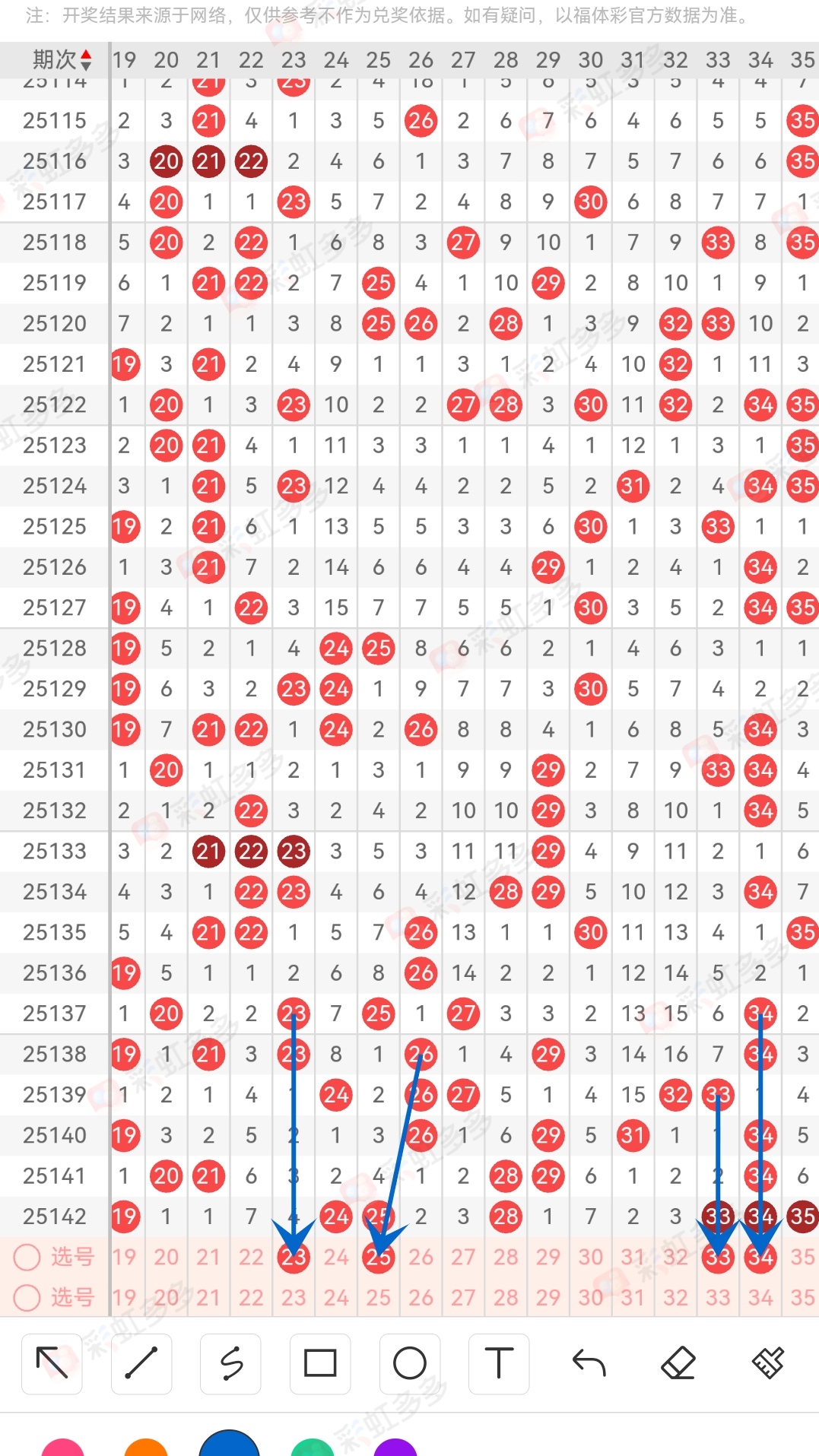Pick the rectangle shape tool
This screenshot has height=1456, width=819.
pos(320,1363)
